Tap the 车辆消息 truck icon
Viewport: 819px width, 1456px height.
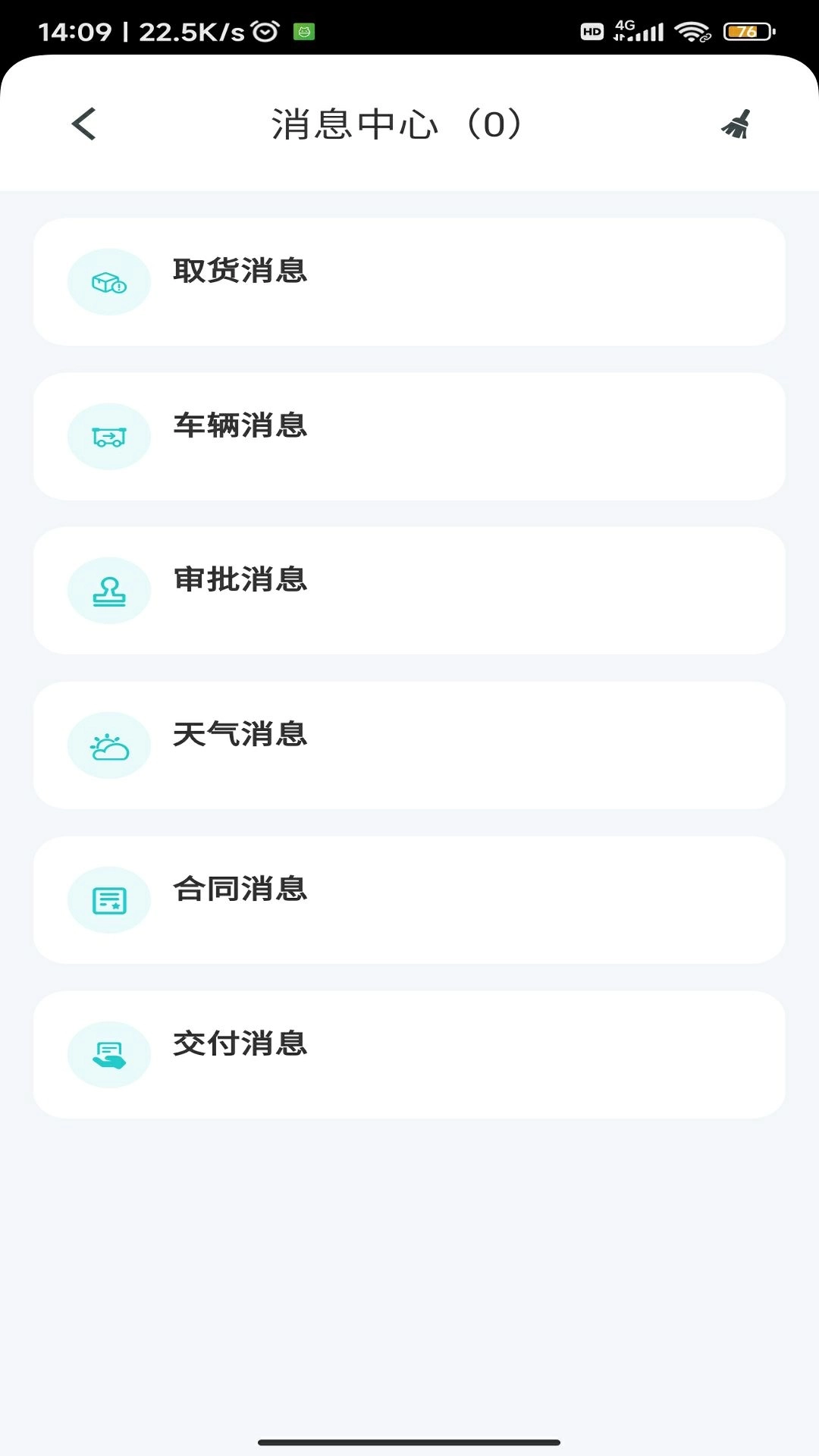tap(109, 436)
